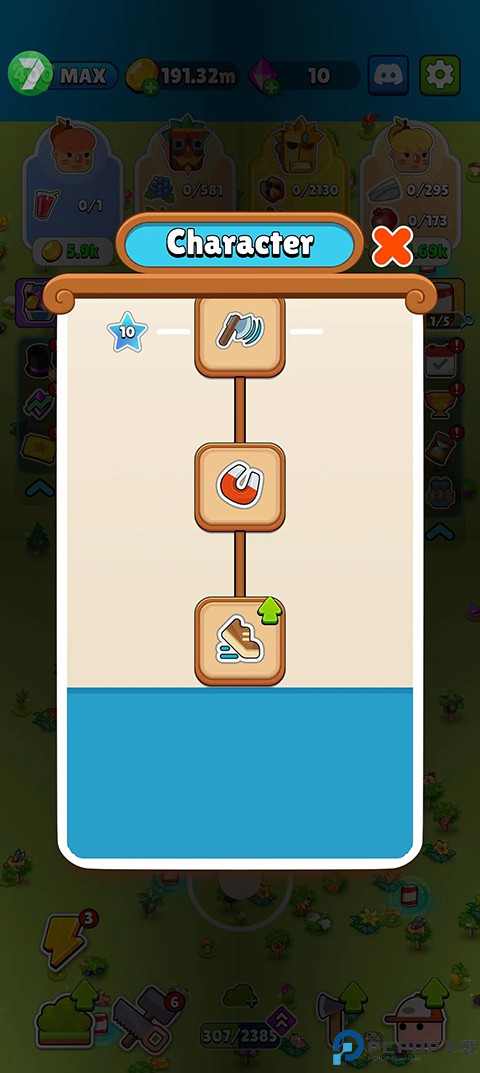Screen dimensions: 480x1073
Task: Close the Character panel with the X
Action: pos(392,246)
